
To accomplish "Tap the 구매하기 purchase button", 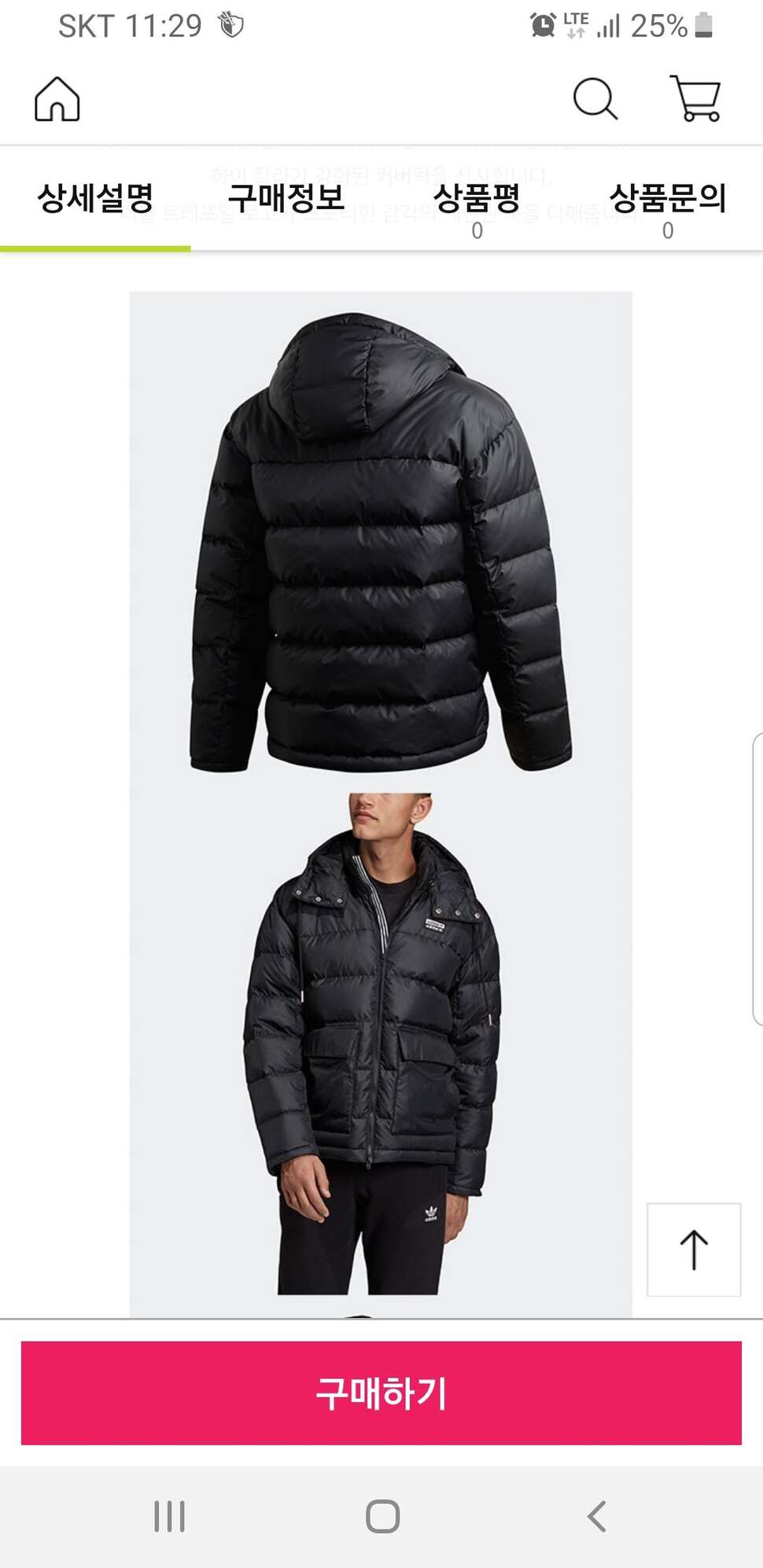I will 381,1393.
